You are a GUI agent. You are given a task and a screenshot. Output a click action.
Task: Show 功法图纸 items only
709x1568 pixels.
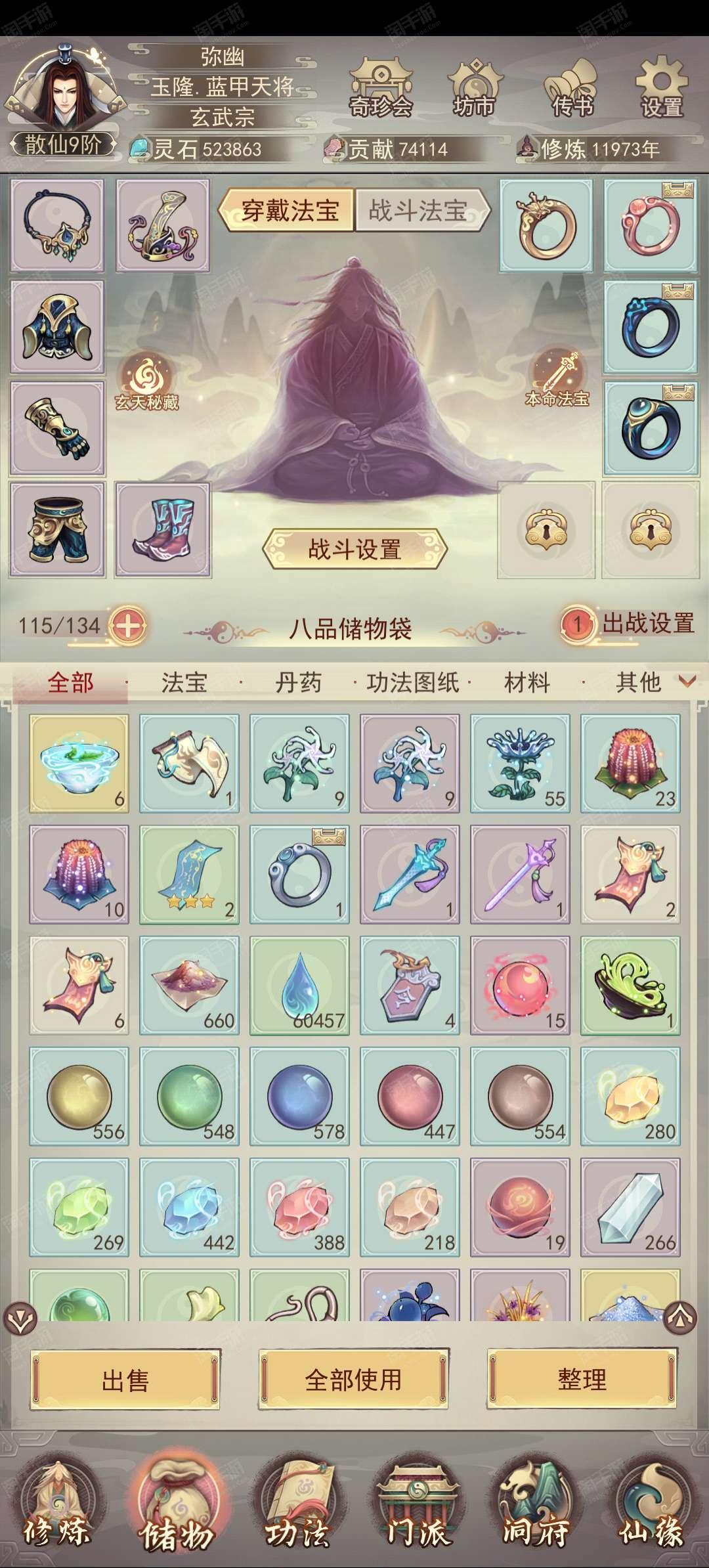coord(412,682)
